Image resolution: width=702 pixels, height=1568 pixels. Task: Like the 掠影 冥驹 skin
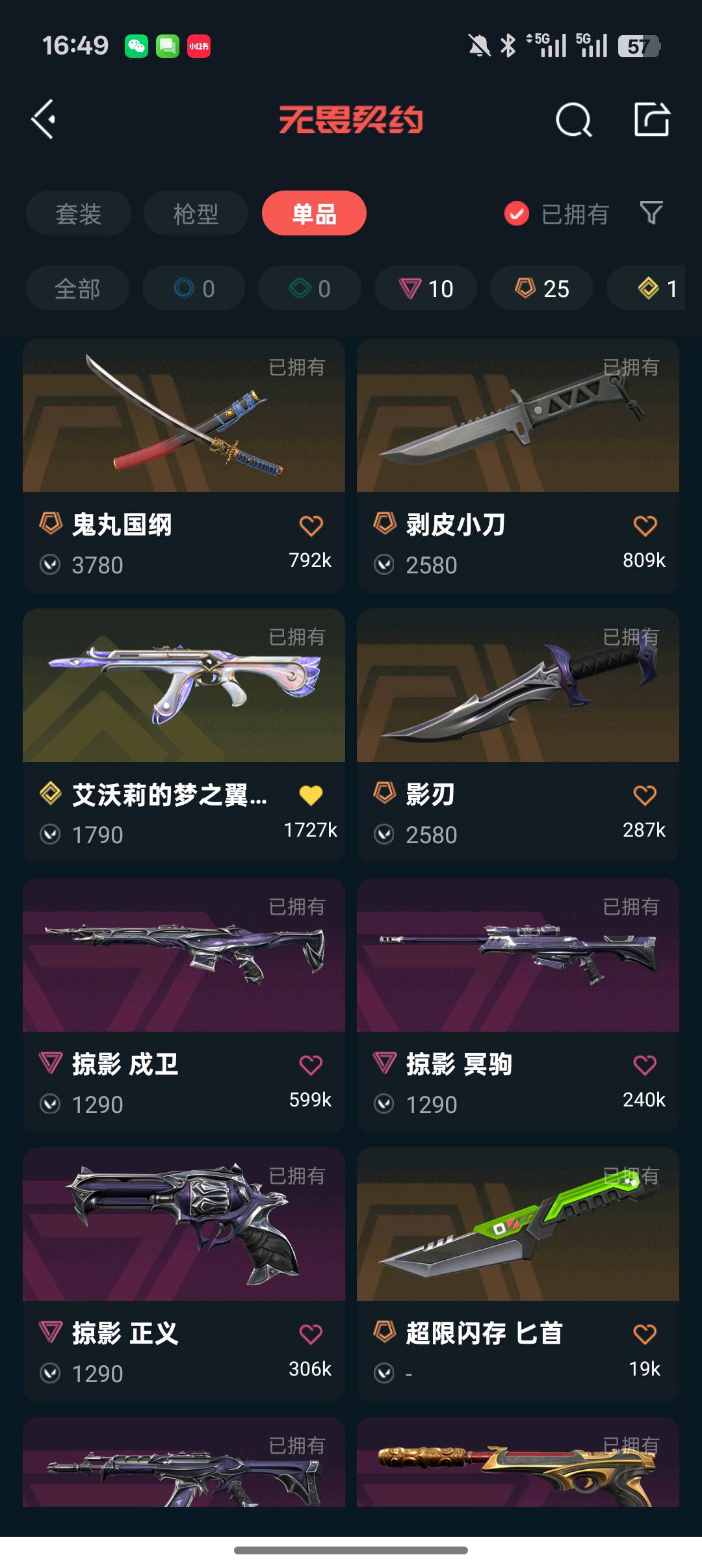click(645, 1065)
